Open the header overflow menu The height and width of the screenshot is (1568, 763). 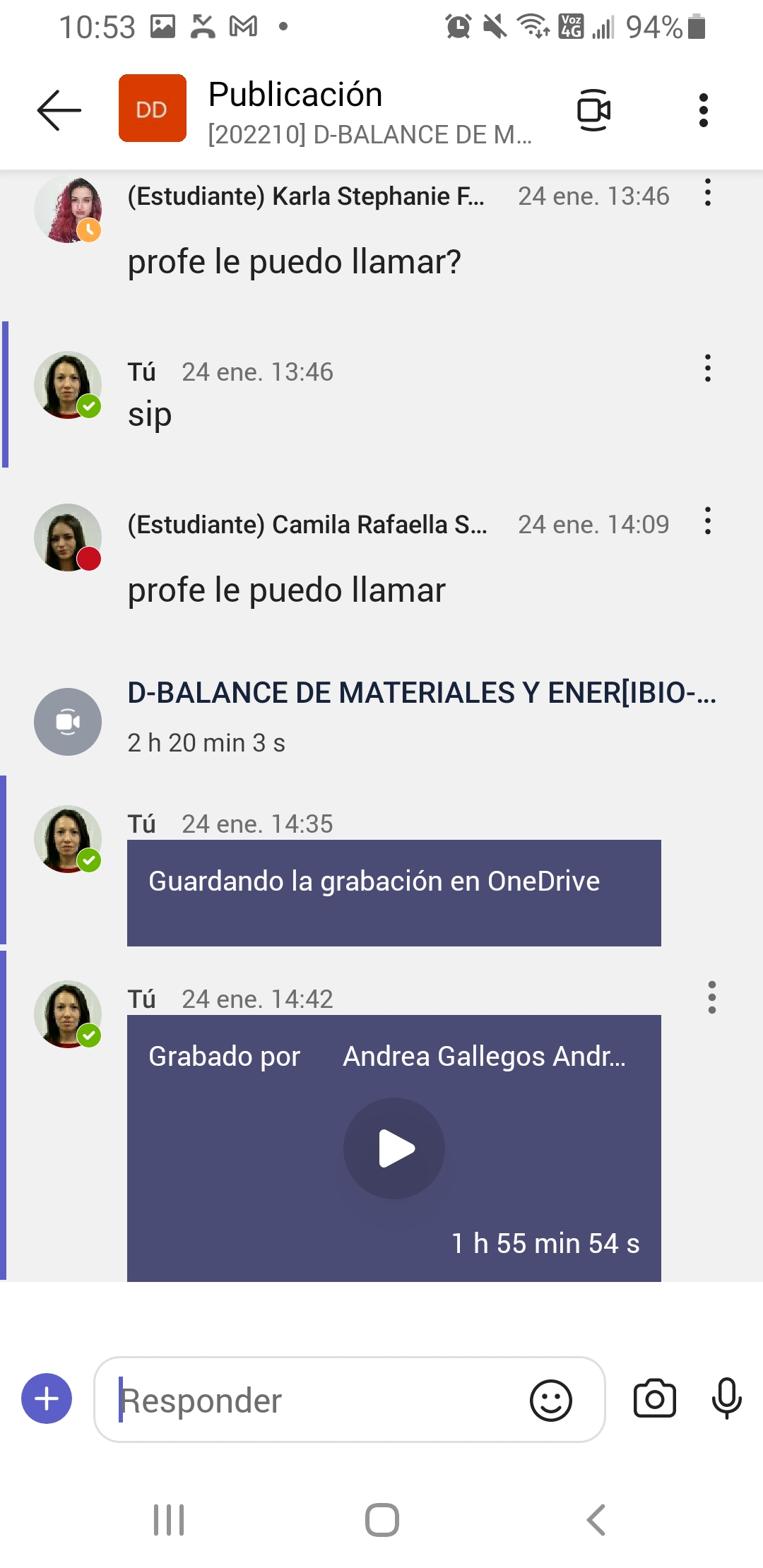point(703,110)
